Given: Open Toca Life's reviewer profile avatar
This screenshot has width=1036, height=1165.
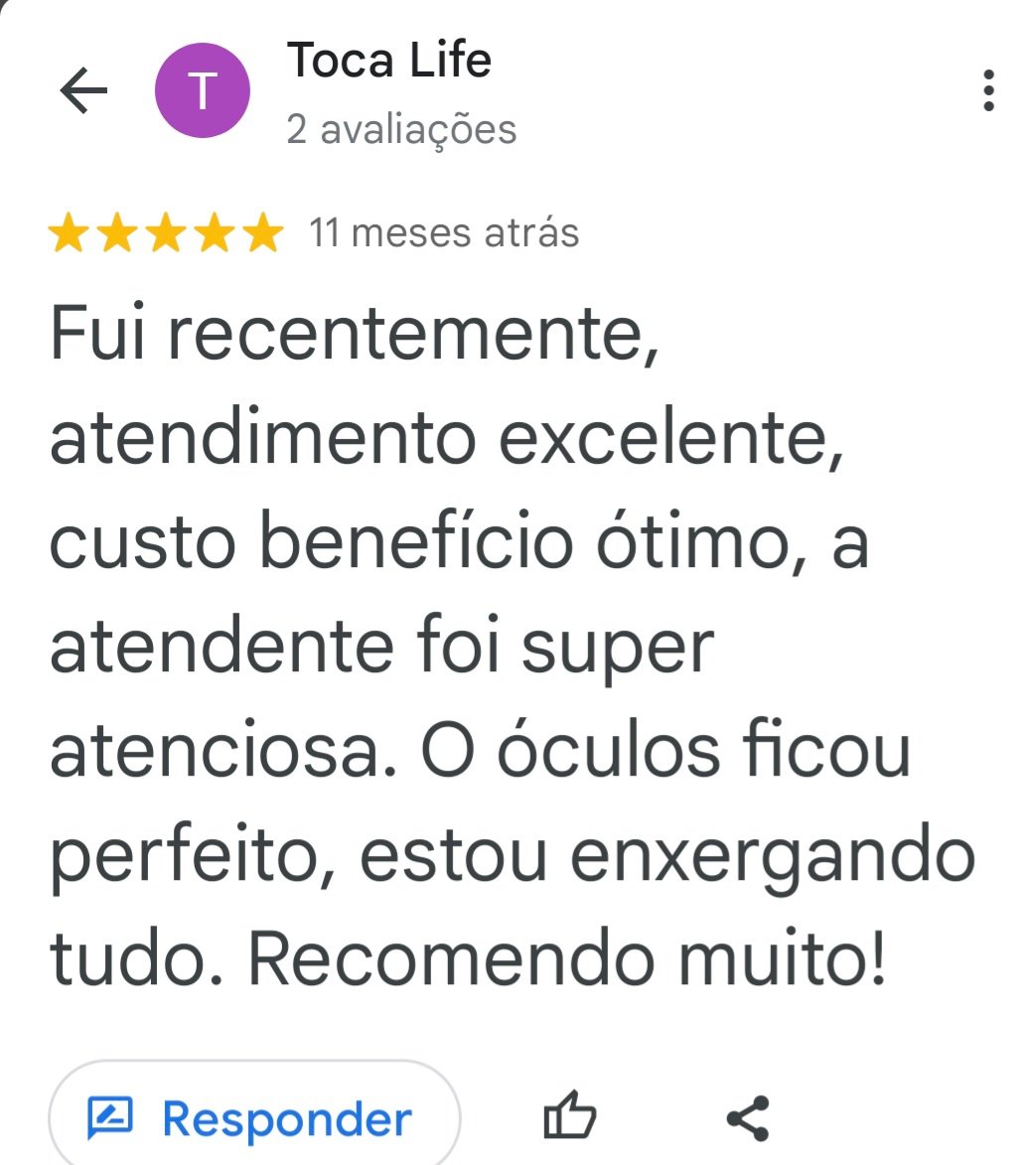Looking at the screenshot, I should tap(202, 92).
